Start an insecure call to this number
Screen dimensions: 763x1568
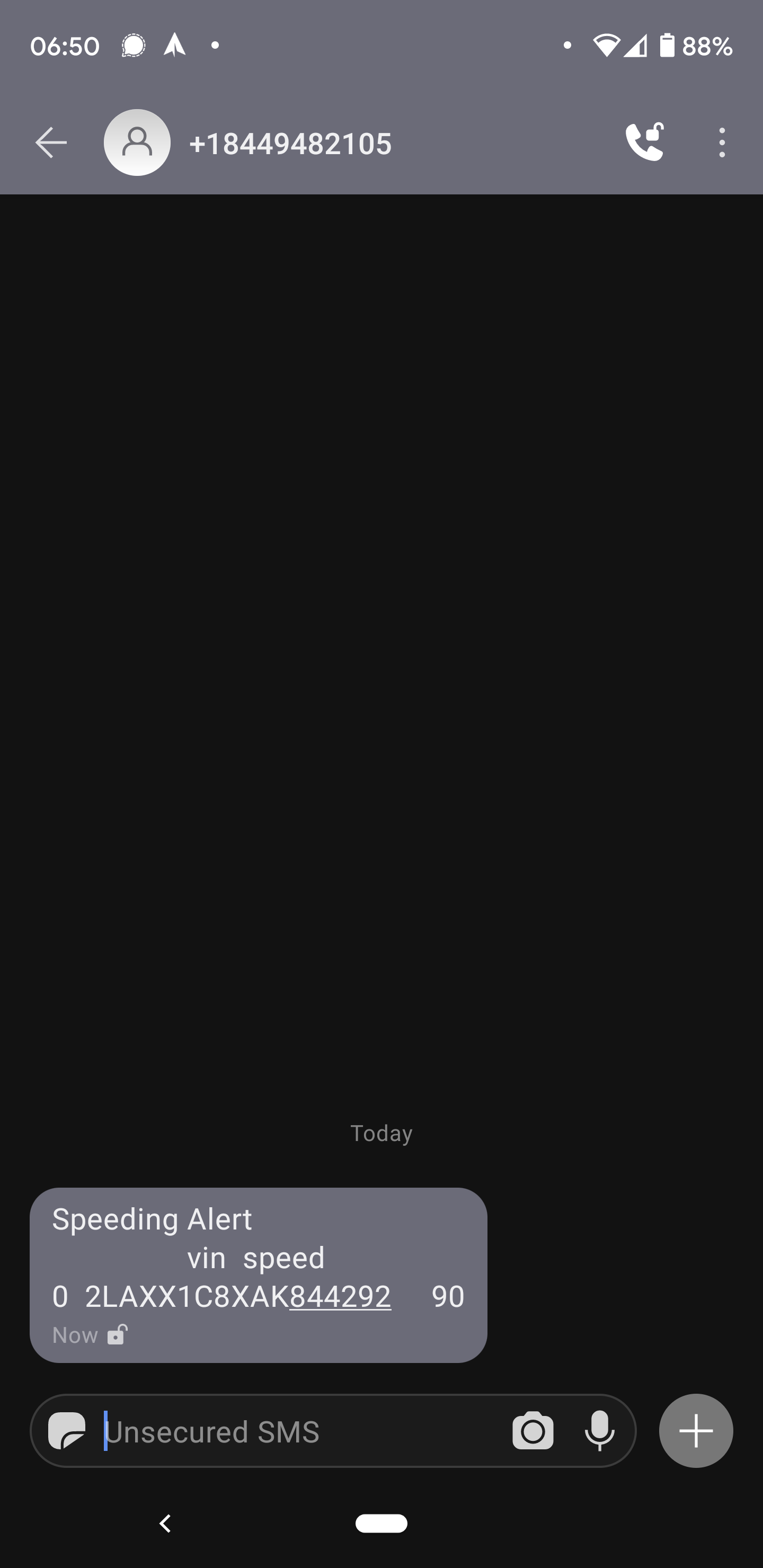644,143
